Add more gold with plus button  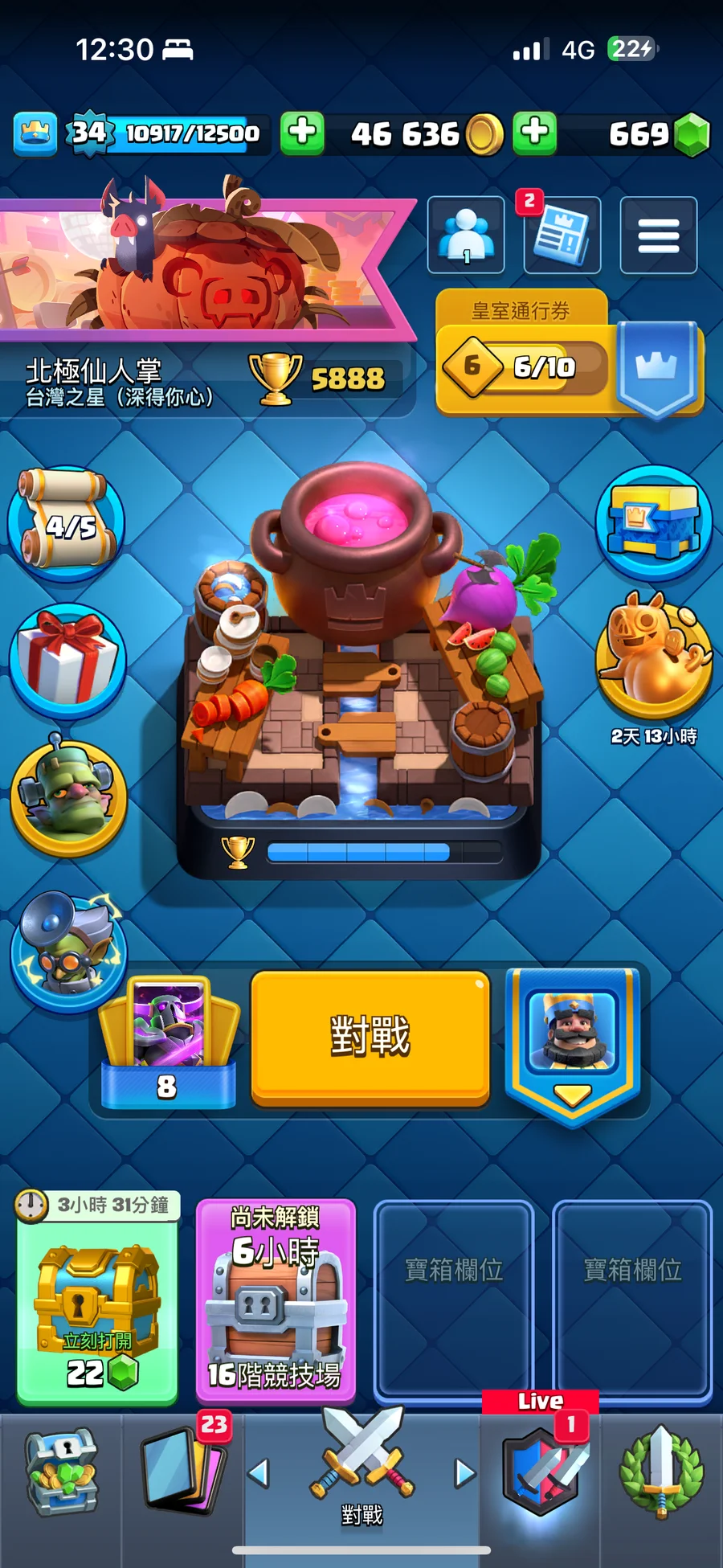(303, 133)
